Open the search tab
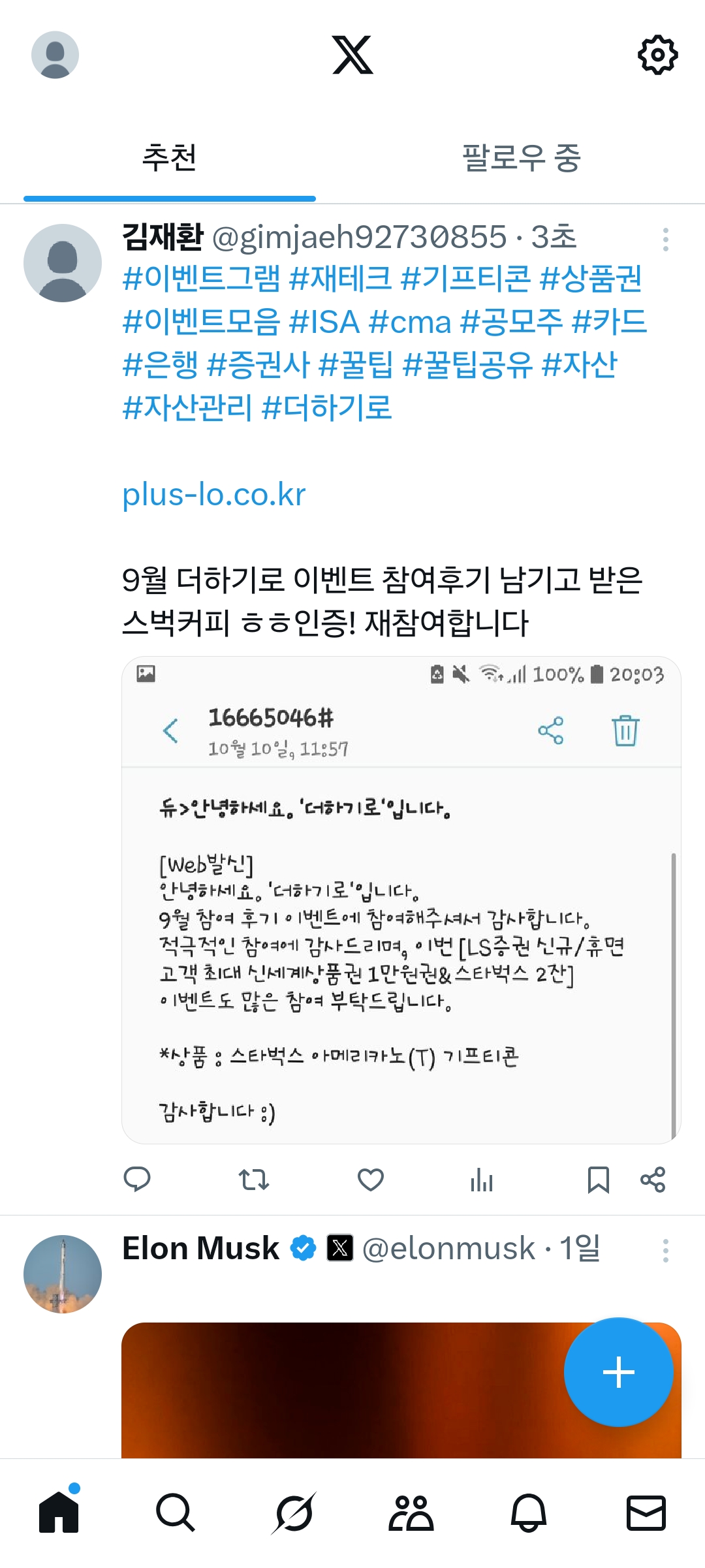The width and height of the screenshot is (705, 1568). [175, 1512]
